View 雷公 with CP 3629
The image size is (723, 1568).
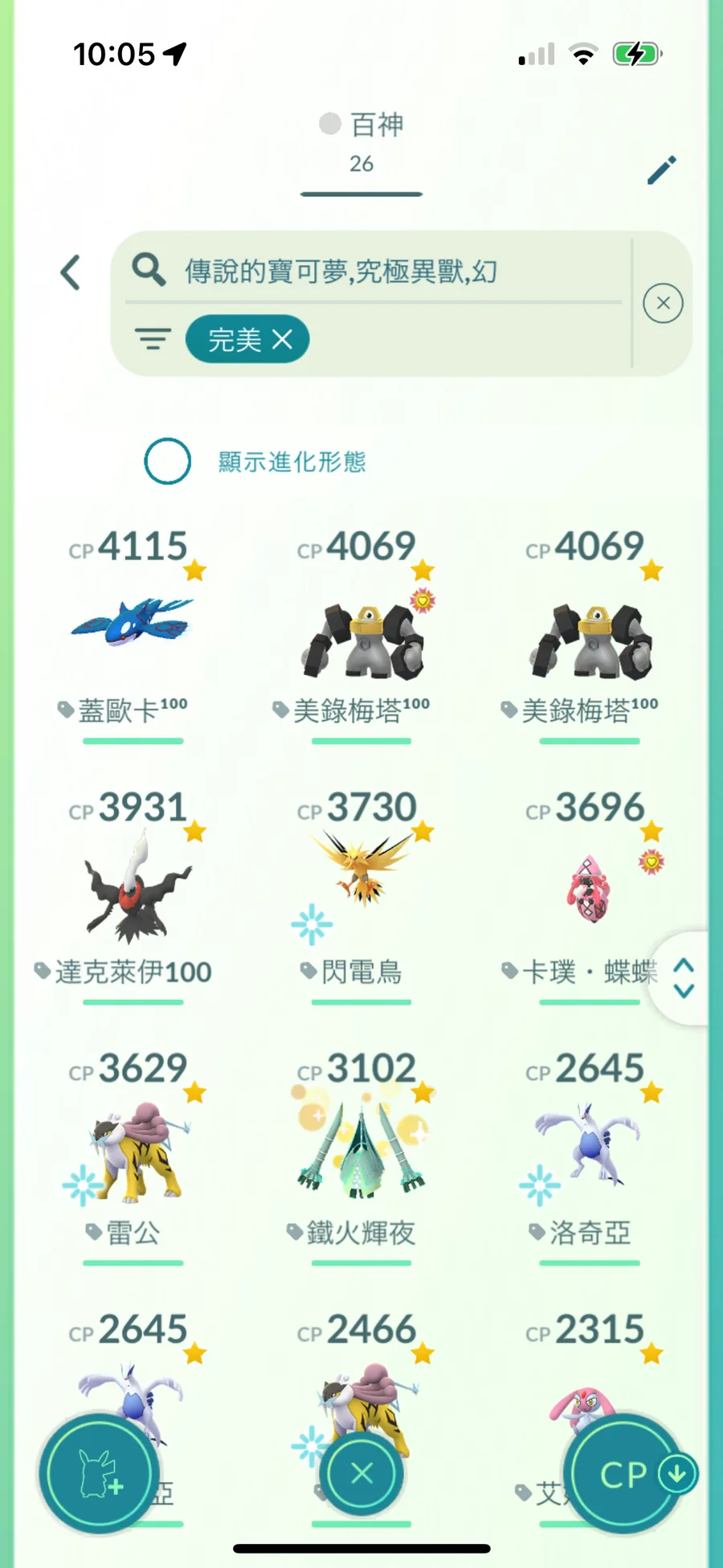pyautogui.click(x=133, y=1149)
